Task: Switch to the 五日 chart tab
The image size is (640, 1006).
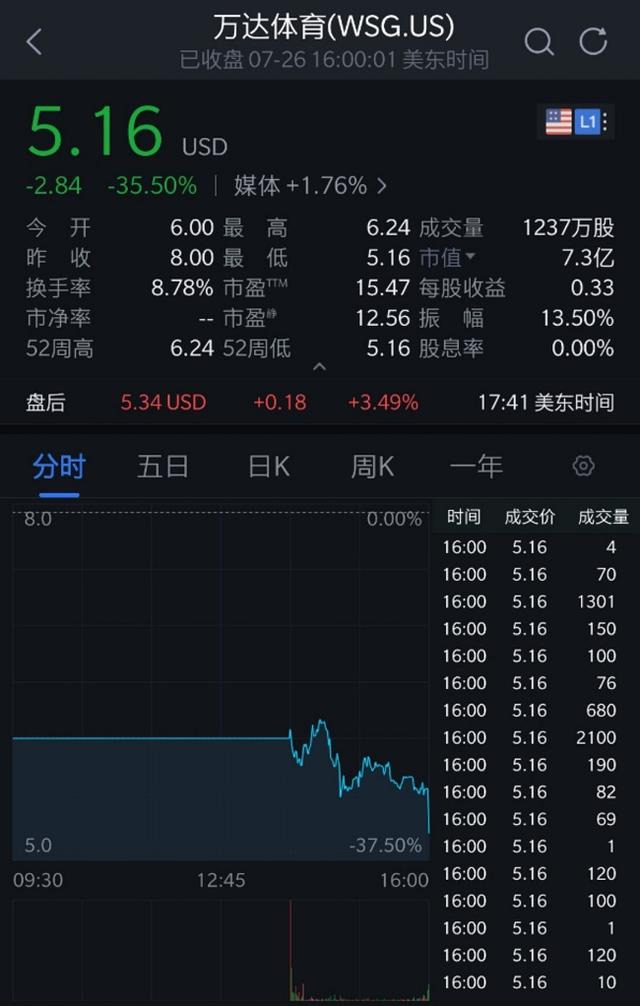Action: [x=163, y=467]
